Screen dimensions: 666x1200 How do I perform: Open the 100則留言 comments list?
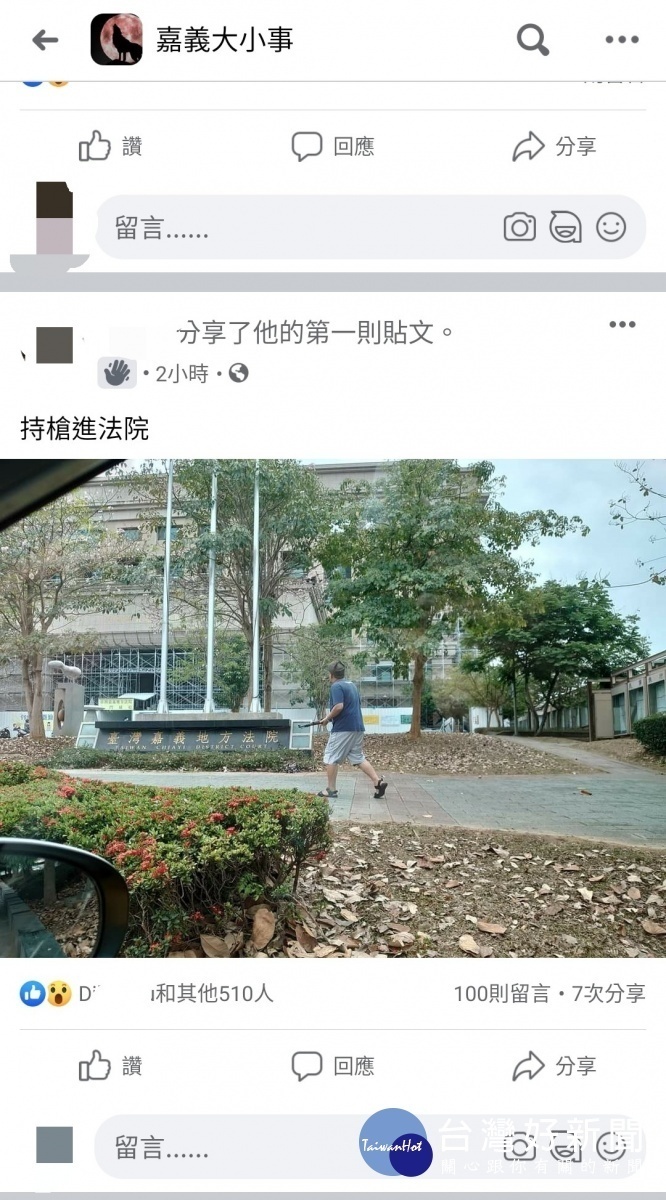pos(501,993)
